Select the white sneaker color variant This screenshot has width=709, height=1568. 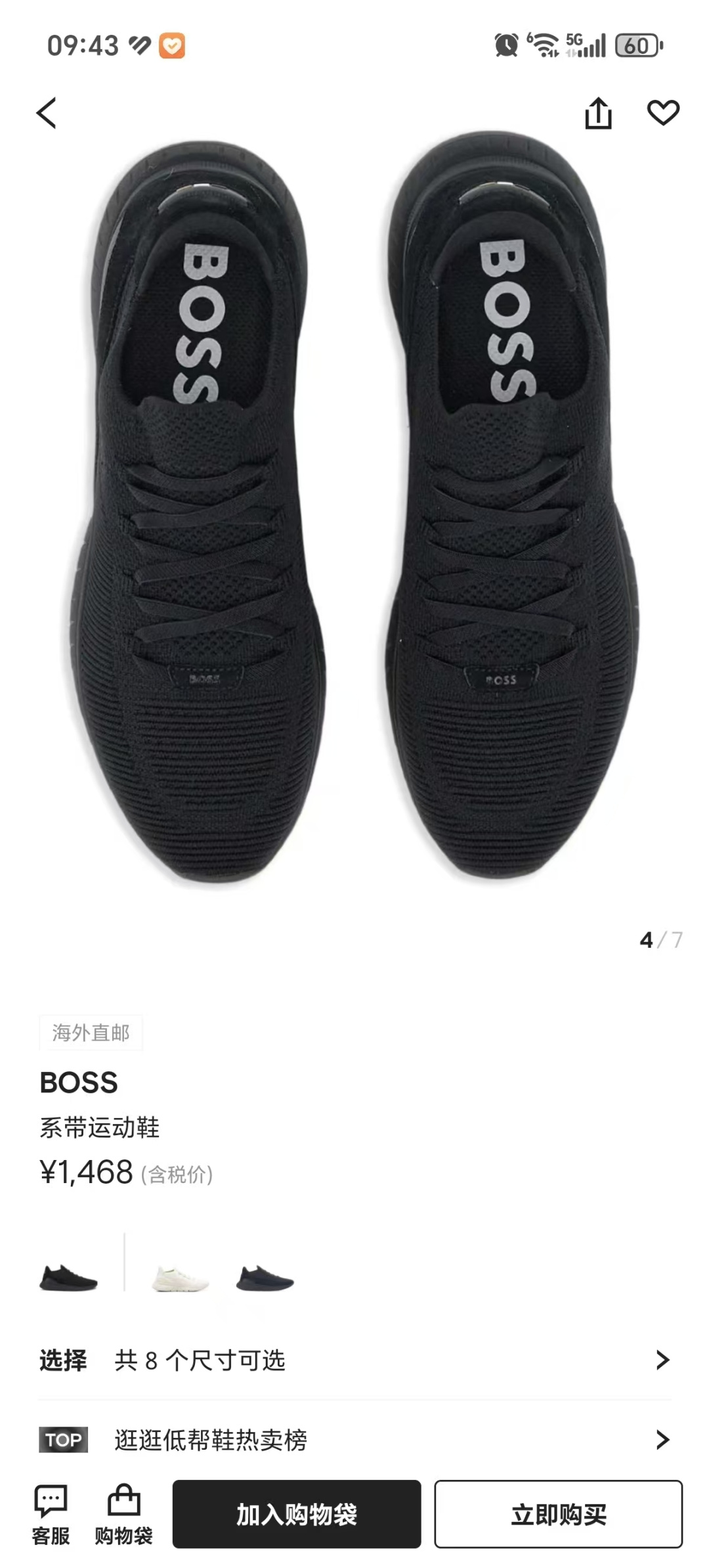pyautogui.click(x=181, y=1278)
